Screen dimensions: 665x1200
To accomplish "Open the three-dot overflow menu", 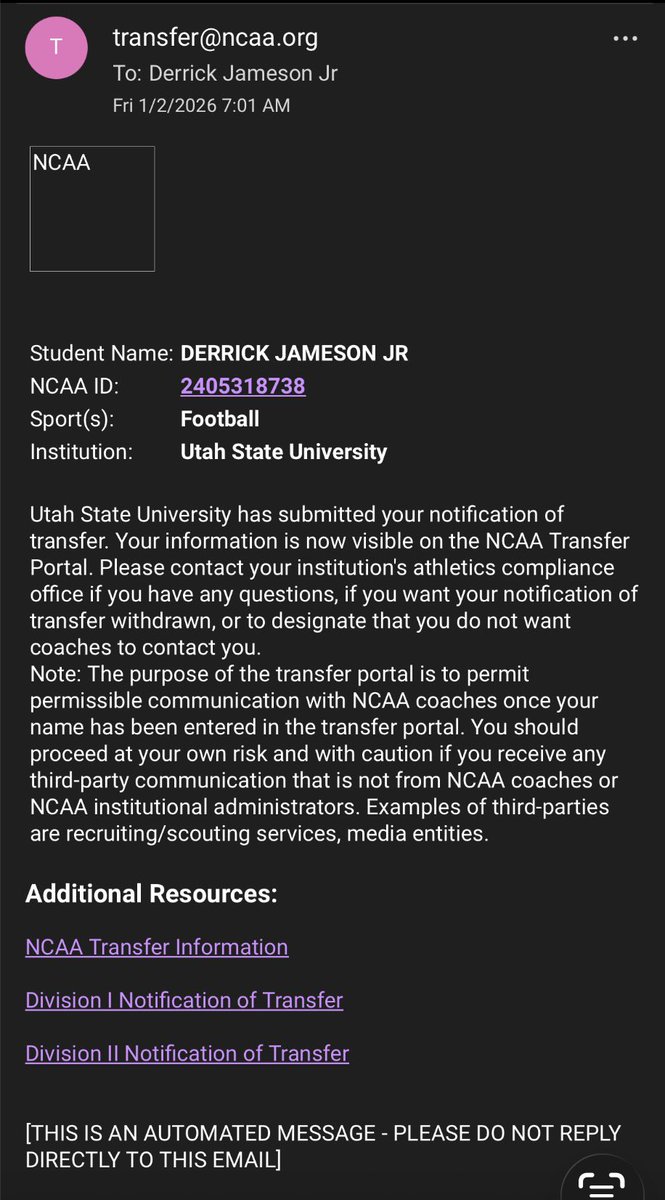I will point(625,39).
